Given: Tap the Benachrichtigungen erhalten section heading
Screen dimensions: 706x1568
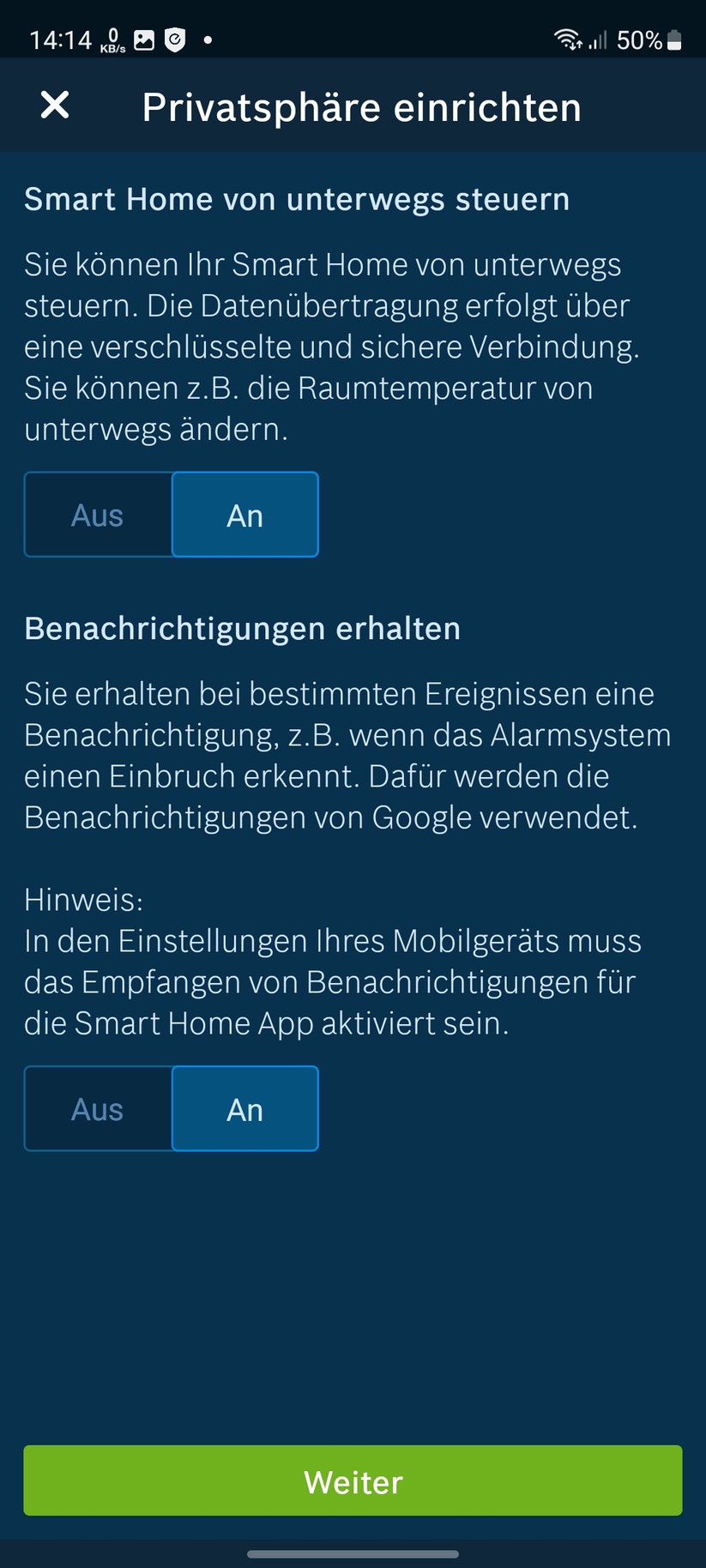Looking at the screenshot, I should pos(243,628).
